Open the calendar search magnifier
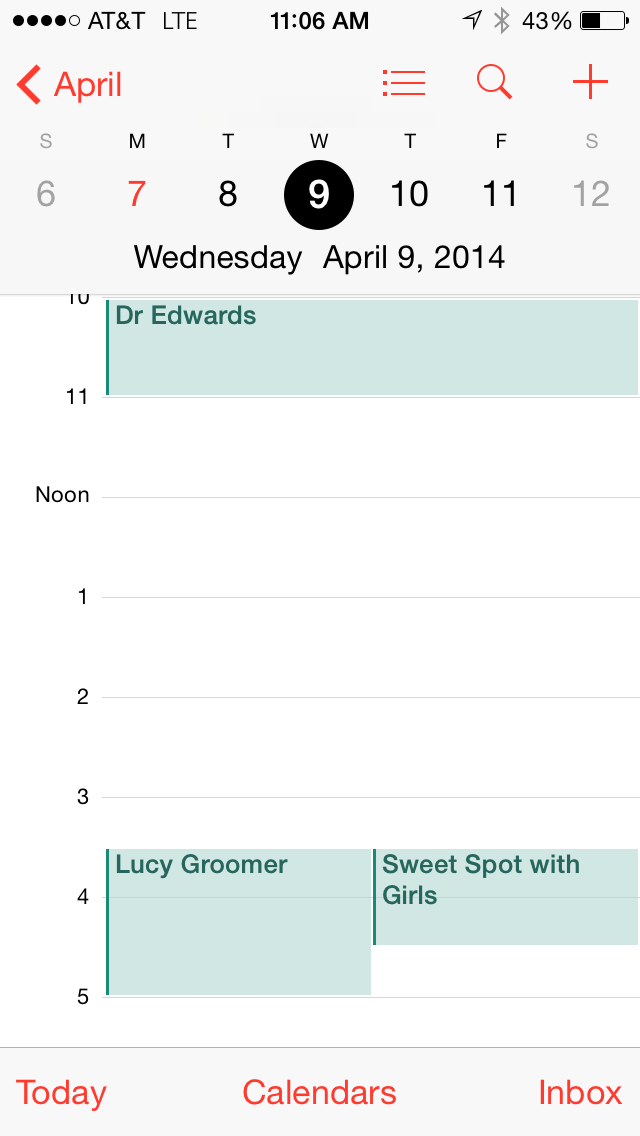 495,83
